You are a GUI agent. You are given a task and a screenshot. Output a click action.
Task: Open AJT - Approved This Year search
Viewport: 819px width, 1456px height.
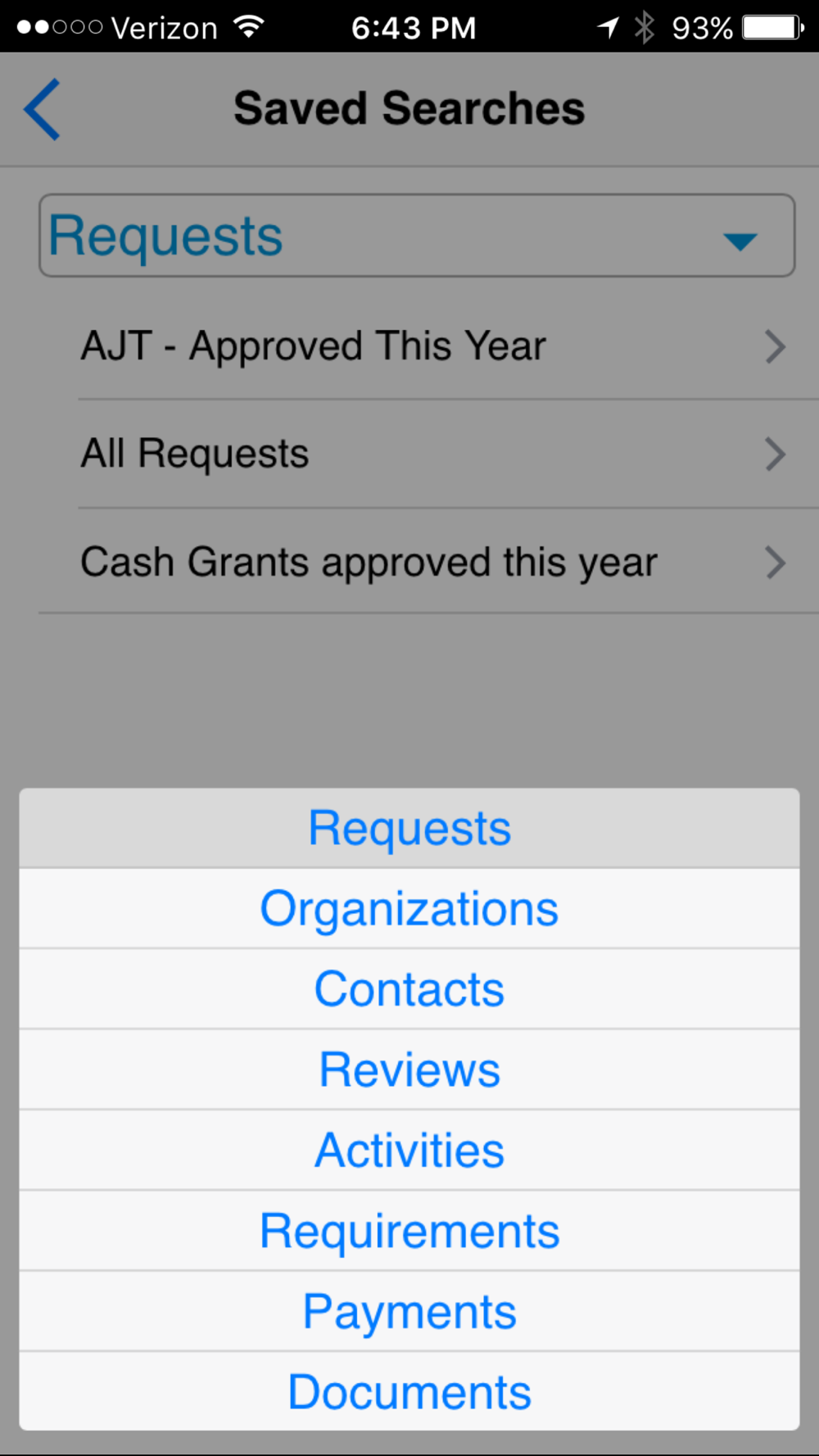pos(428,346)
